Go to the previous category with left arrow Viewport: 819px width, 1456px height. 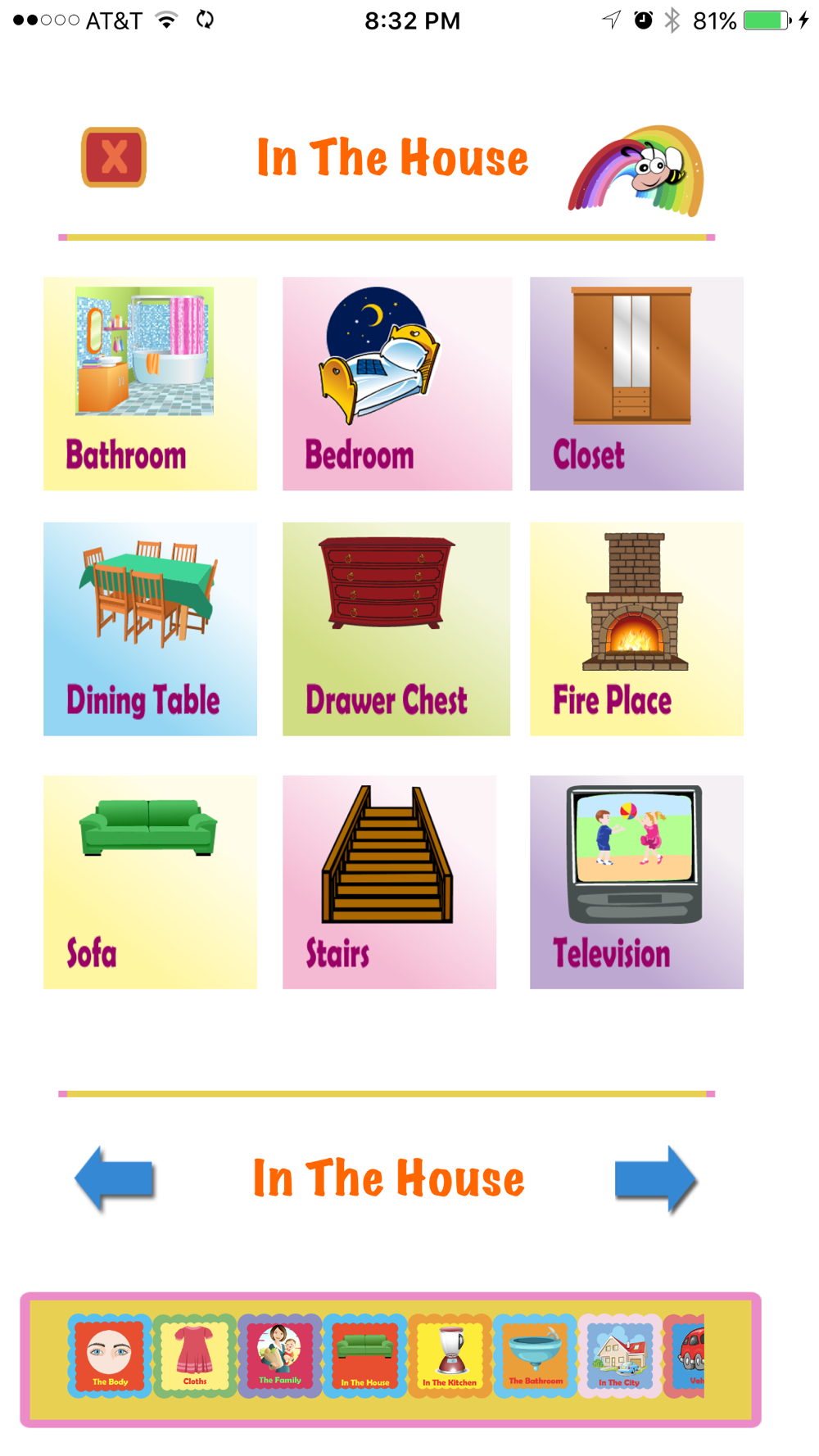tap(115, 1178)
